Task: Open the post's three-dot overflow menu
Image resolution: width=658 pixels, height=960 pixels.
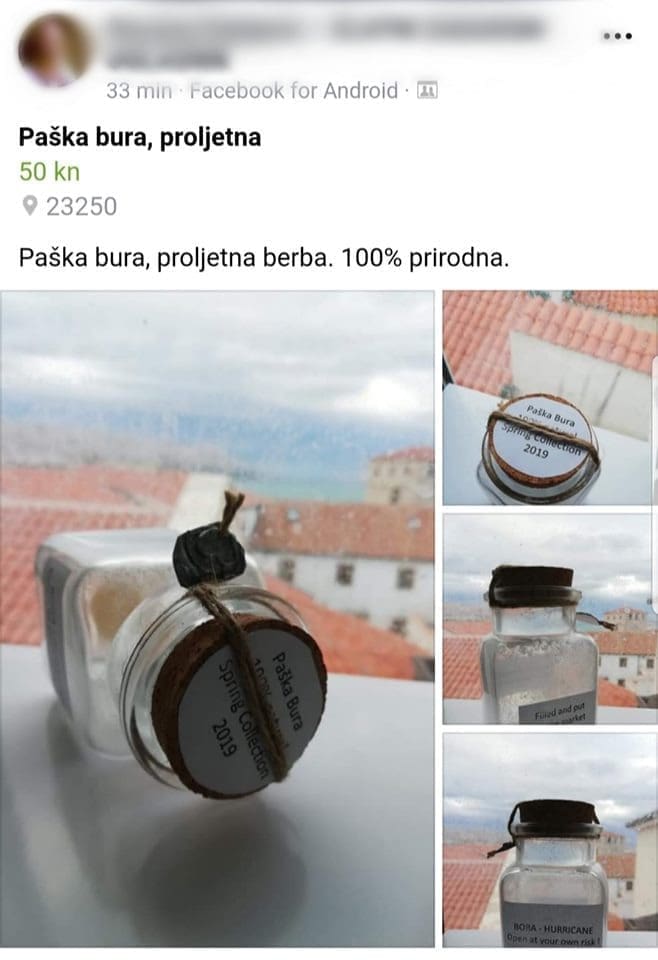Action: [x=616, y=36]
